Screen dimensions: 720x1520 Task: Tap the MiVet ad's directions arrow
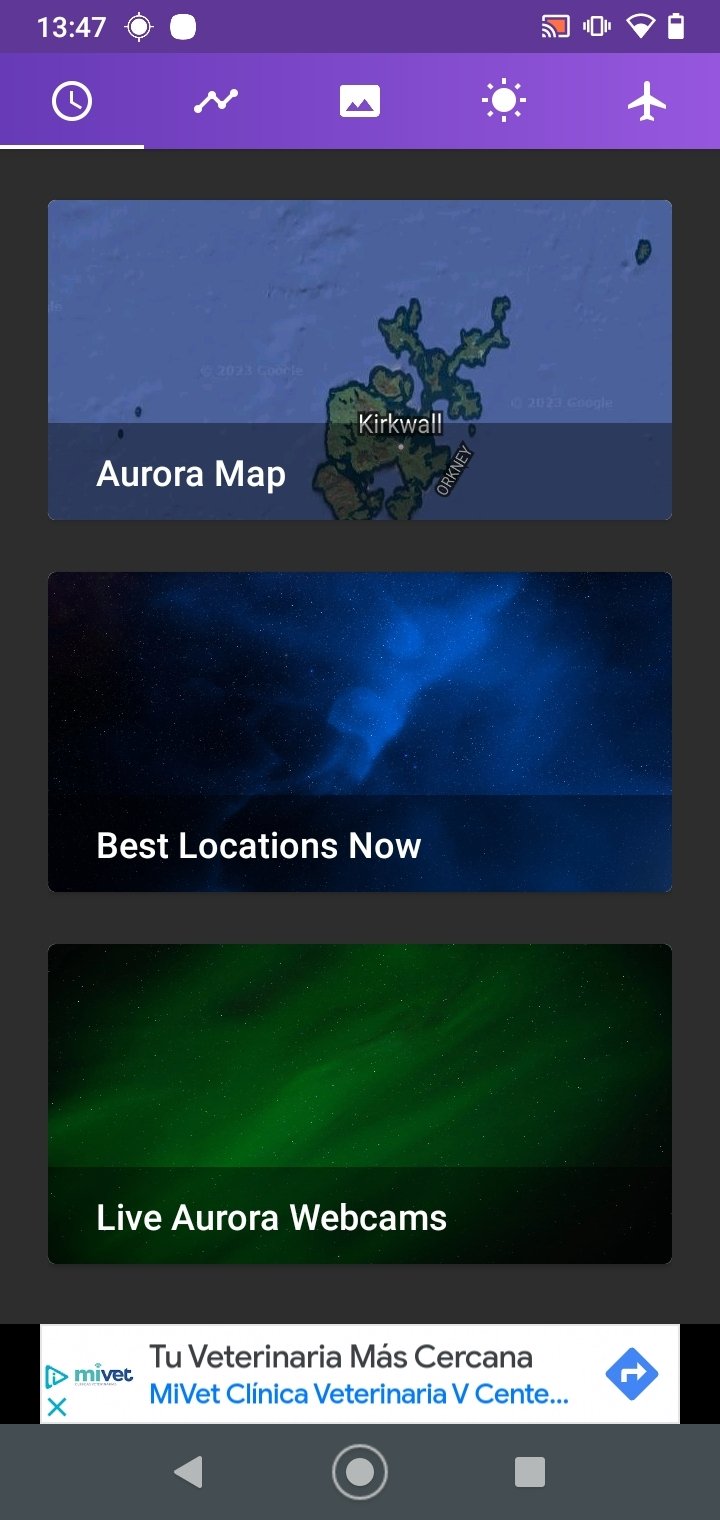(x=632, y=1375)
